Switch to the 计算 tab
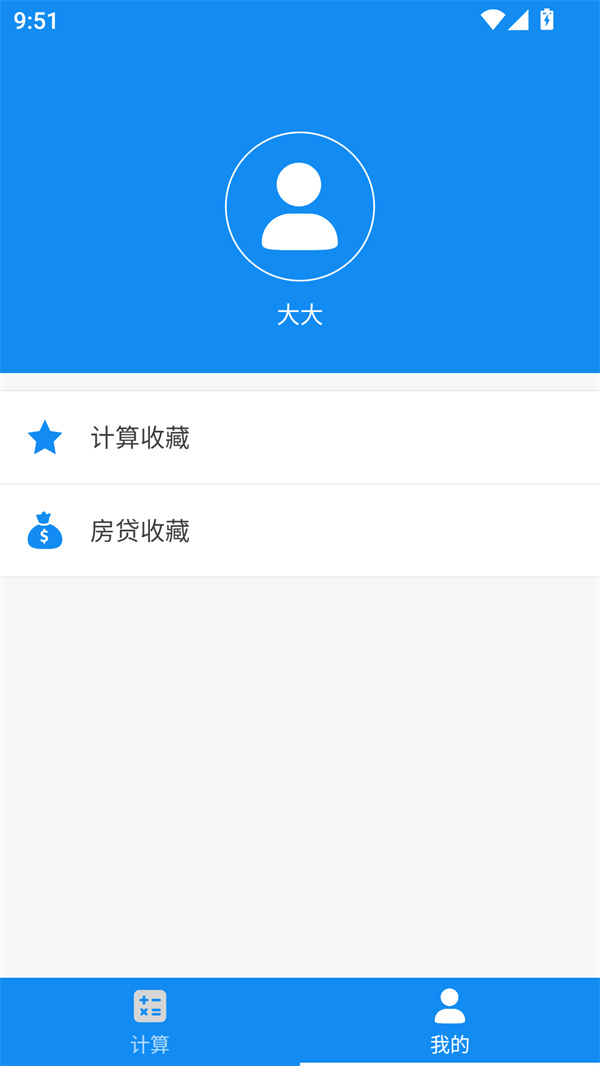 (x=150, y=1021)
